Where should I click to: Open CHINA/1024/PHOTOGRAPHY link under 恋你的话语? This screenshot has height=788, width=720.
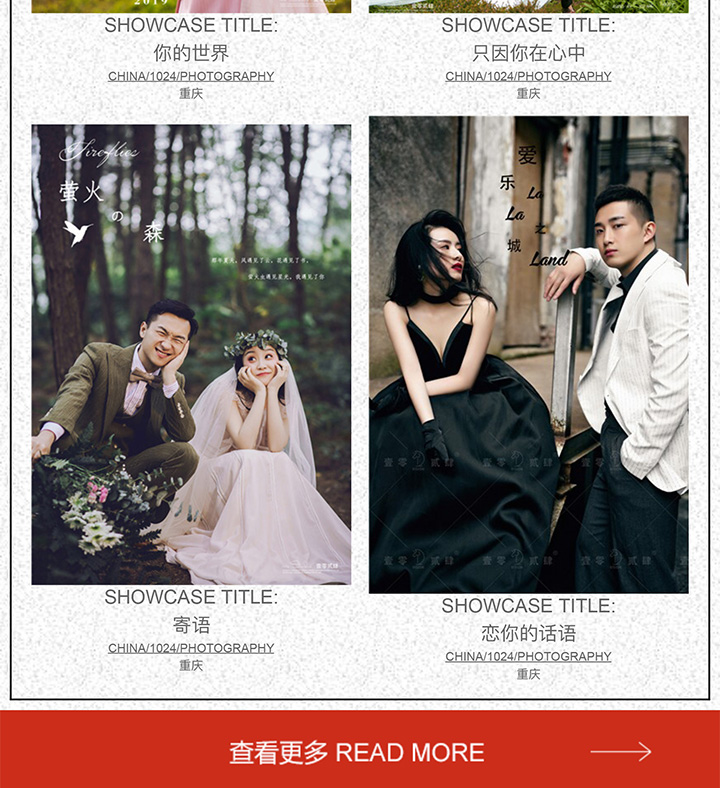(528, 657)
